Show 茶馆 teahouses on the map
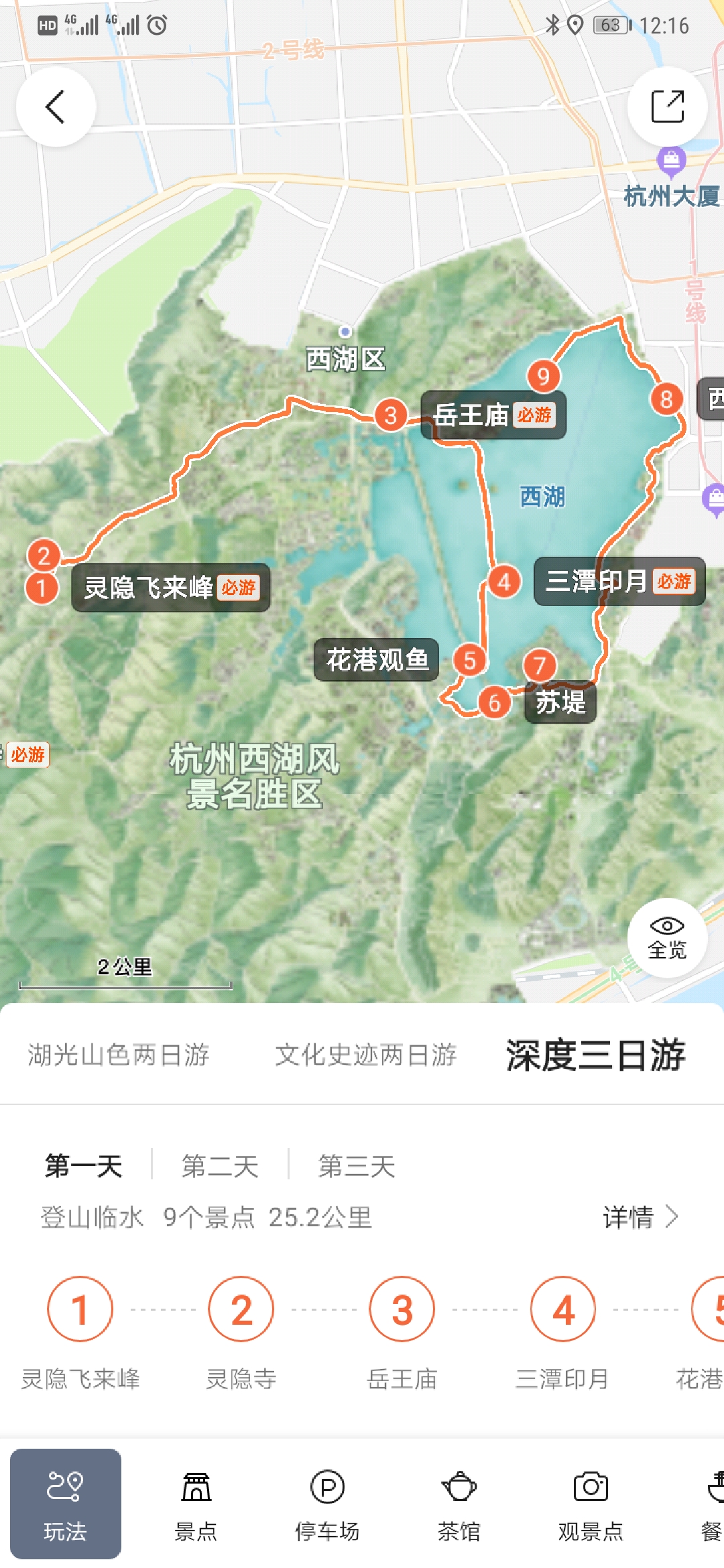The width and height of the screenshot is (724, 1568). 459,1504
